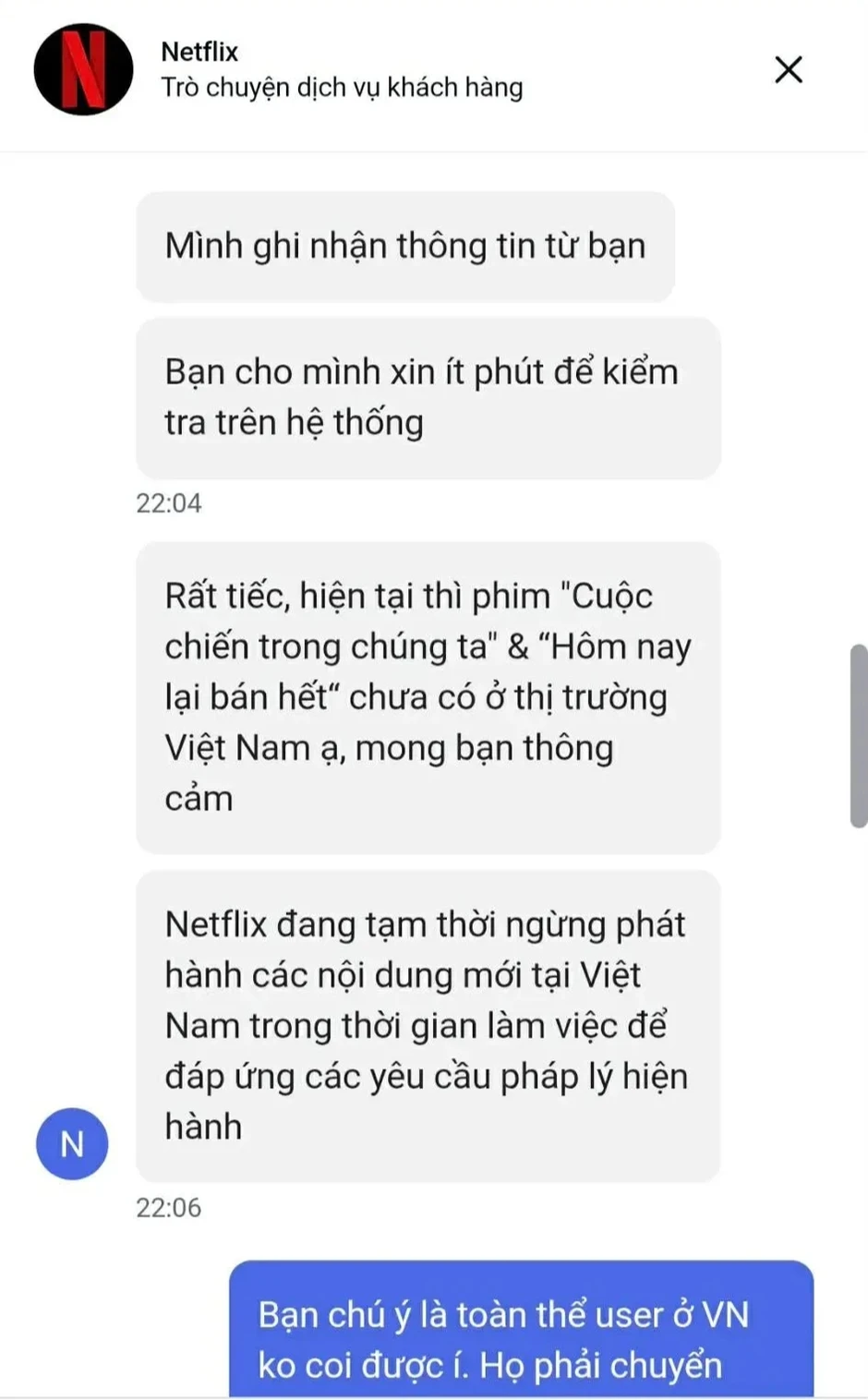Select the Netflix name label in header
The height and width of the screenshot is (1400, 868).
pos(199,51)
